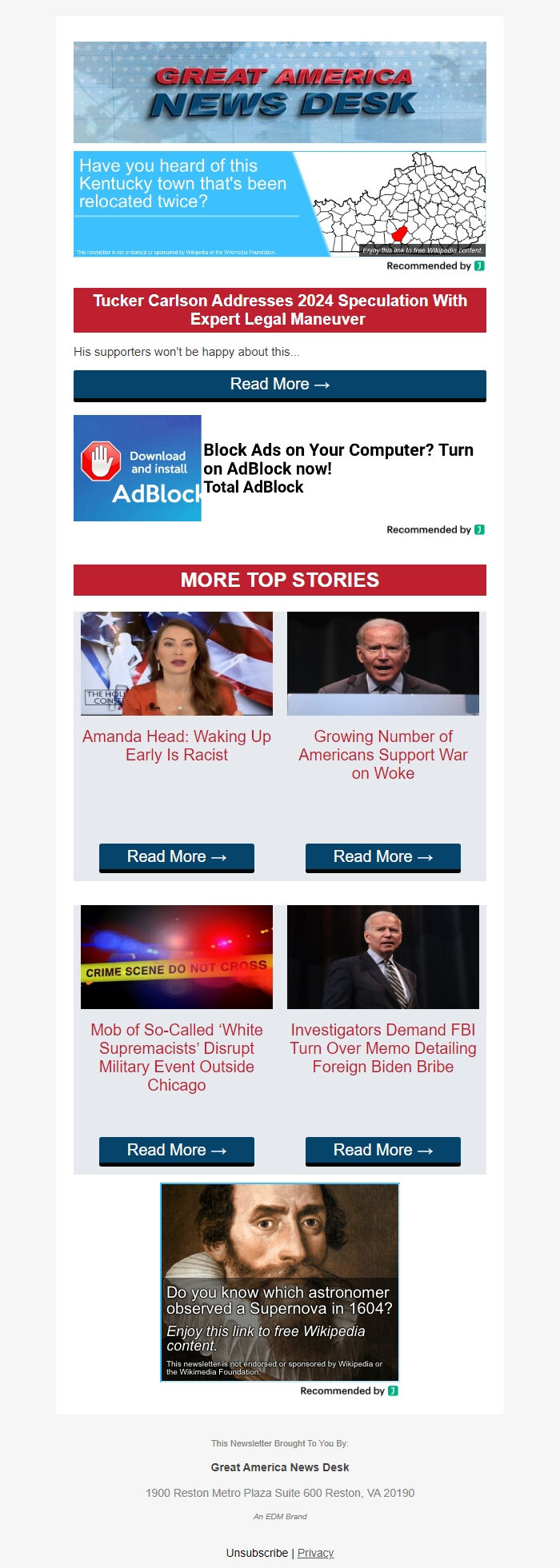560x1568 pixels.
Task: Open the FBI memo Biden bribe headline
Action: [382, 1048]
